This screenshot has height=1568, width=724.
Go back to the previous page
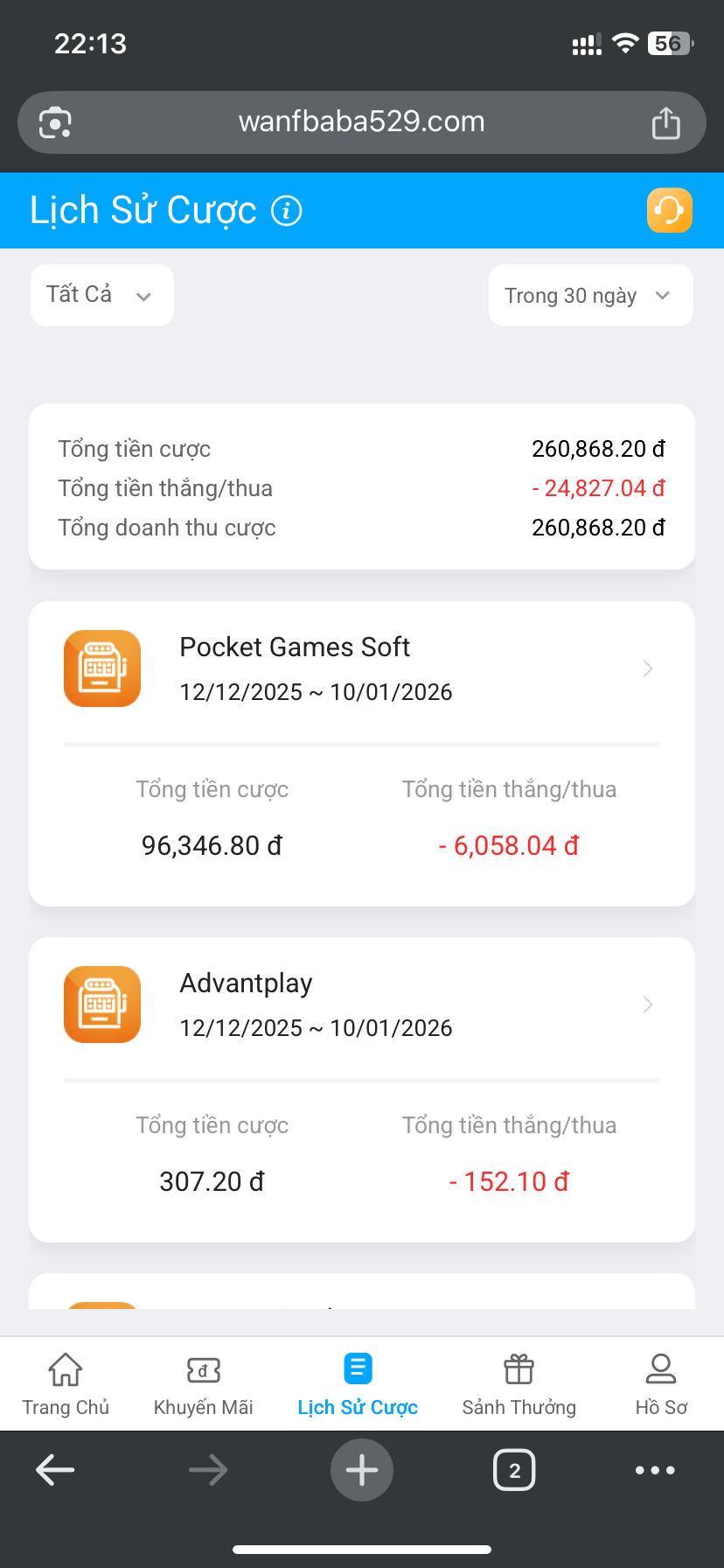pos(55,1470)
